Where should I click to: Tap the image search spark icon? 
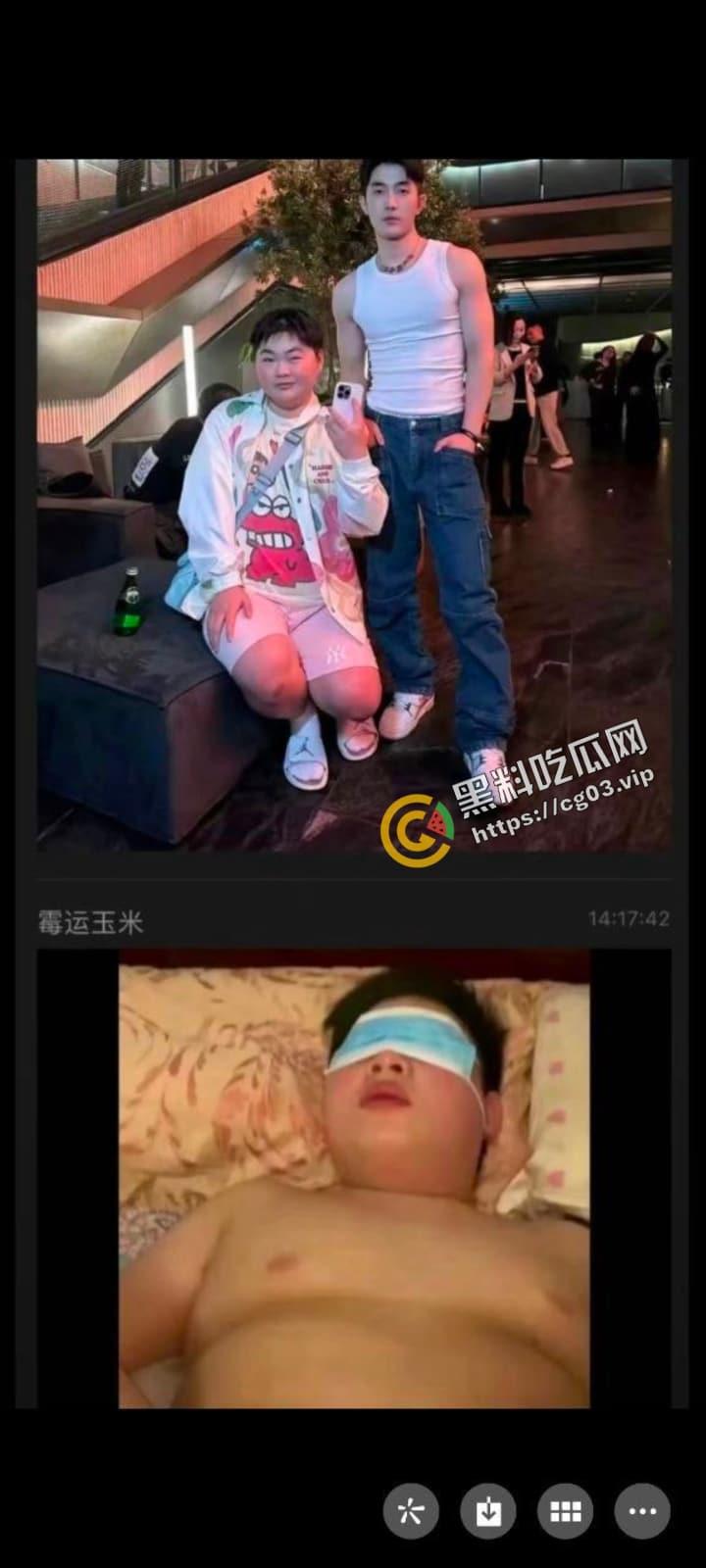click(x=411, y=1511)
